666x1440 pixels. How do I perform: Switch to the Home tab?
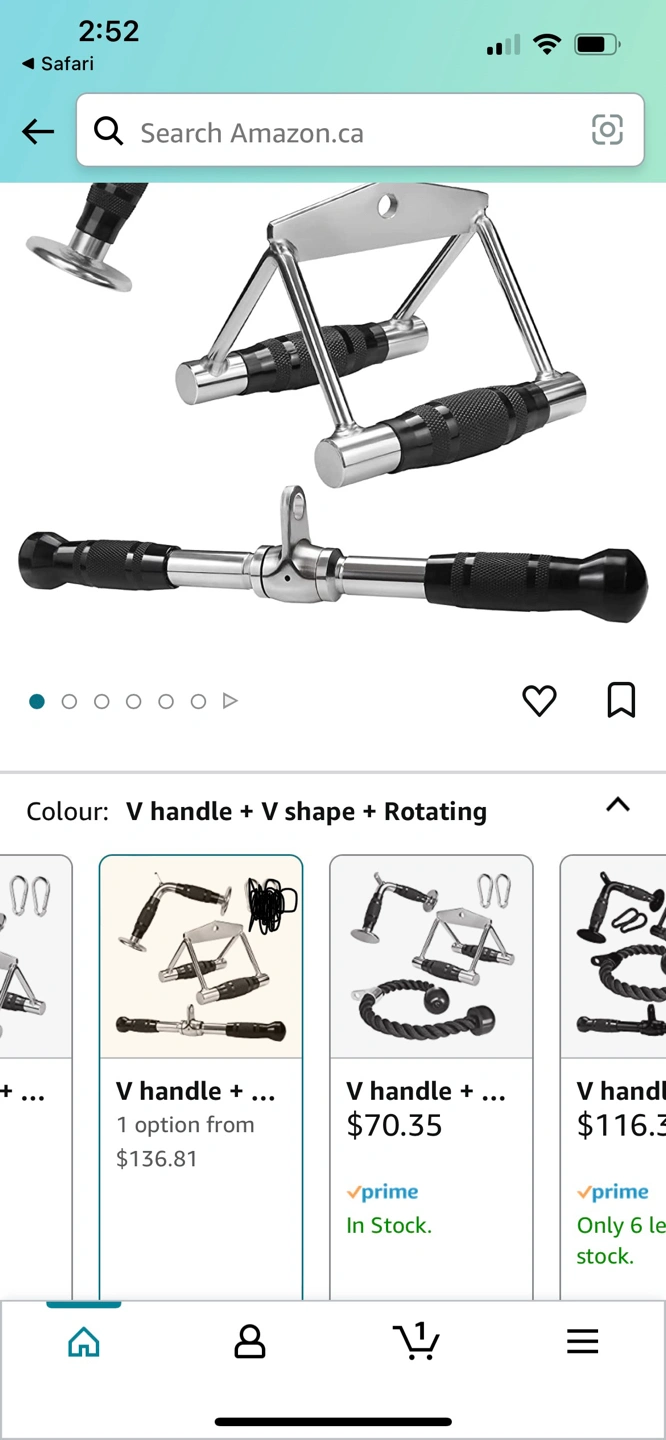point(84,1341)
